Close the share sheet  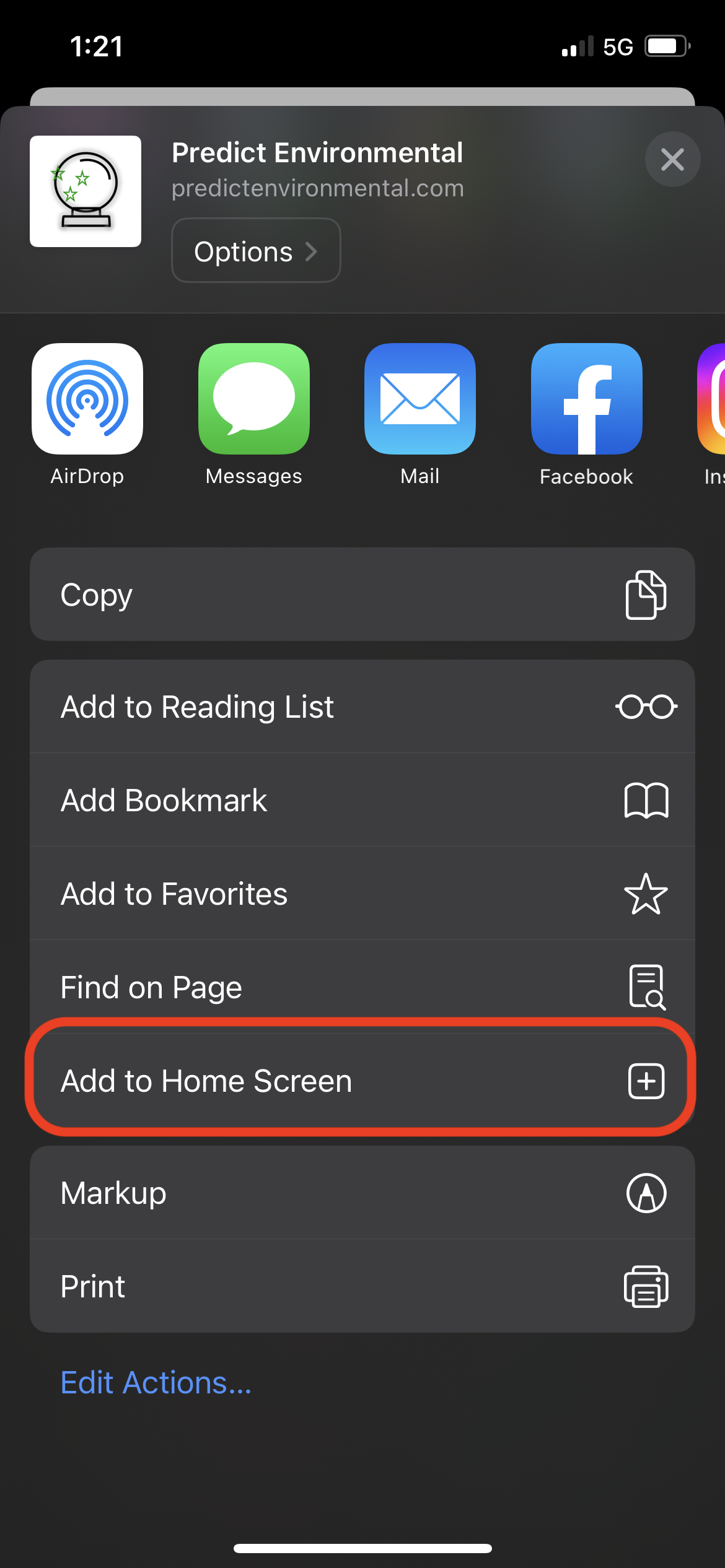(x=672, y=160)
